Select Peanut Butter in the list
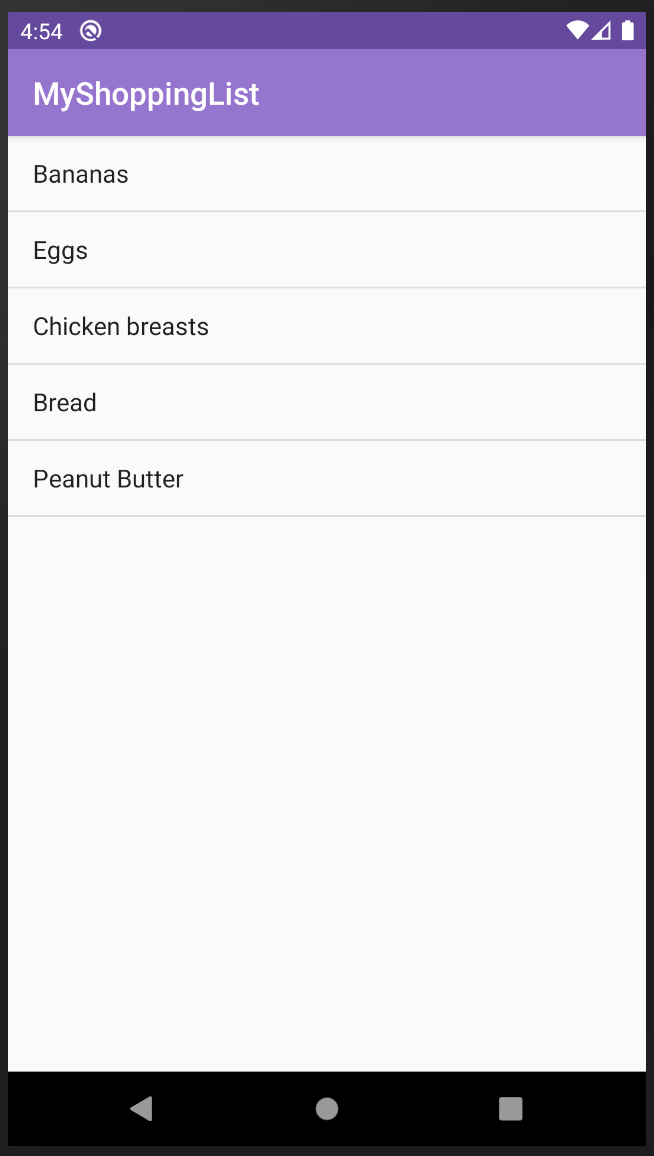The image size is (654, 1156). (327, 478)
